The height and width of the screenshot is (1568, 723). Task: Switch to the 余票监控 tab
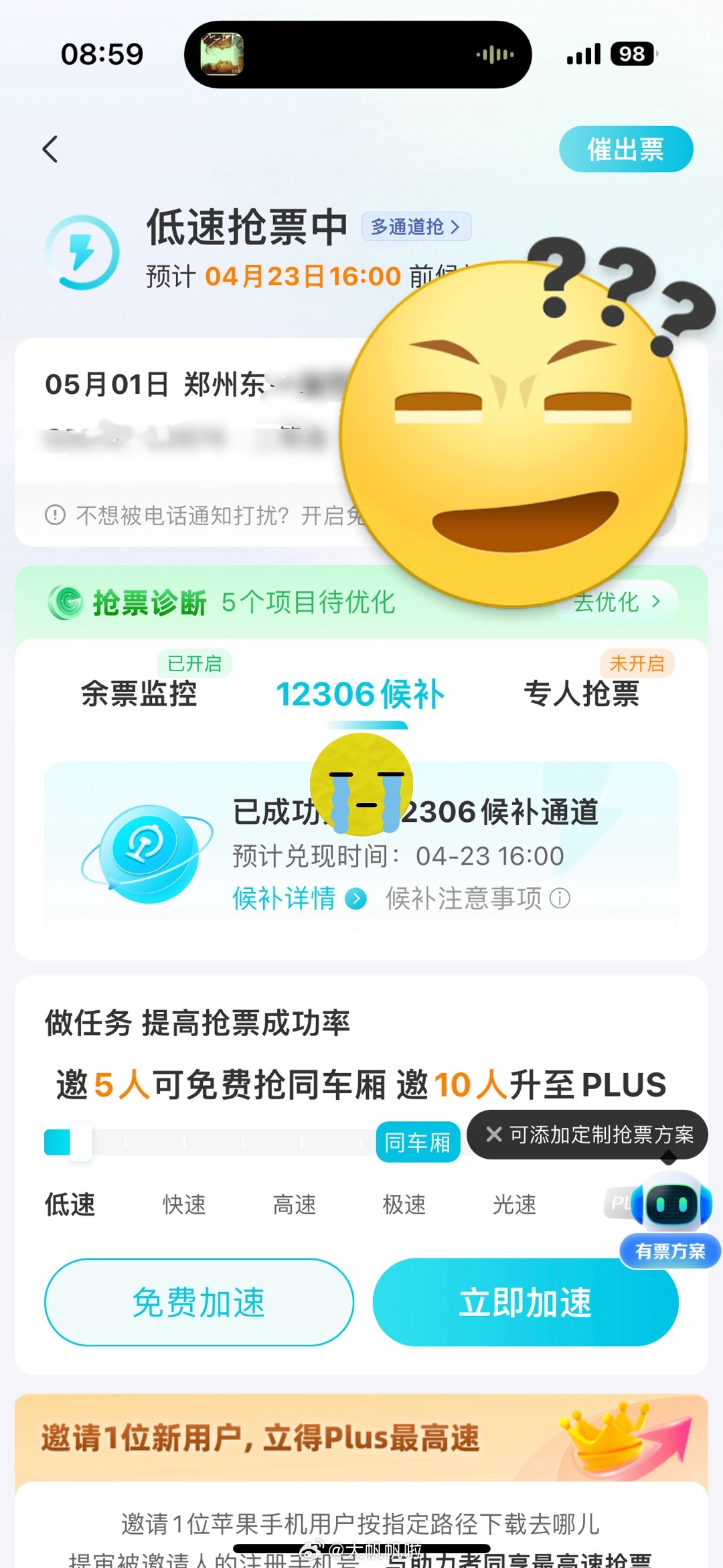point(139,693)
